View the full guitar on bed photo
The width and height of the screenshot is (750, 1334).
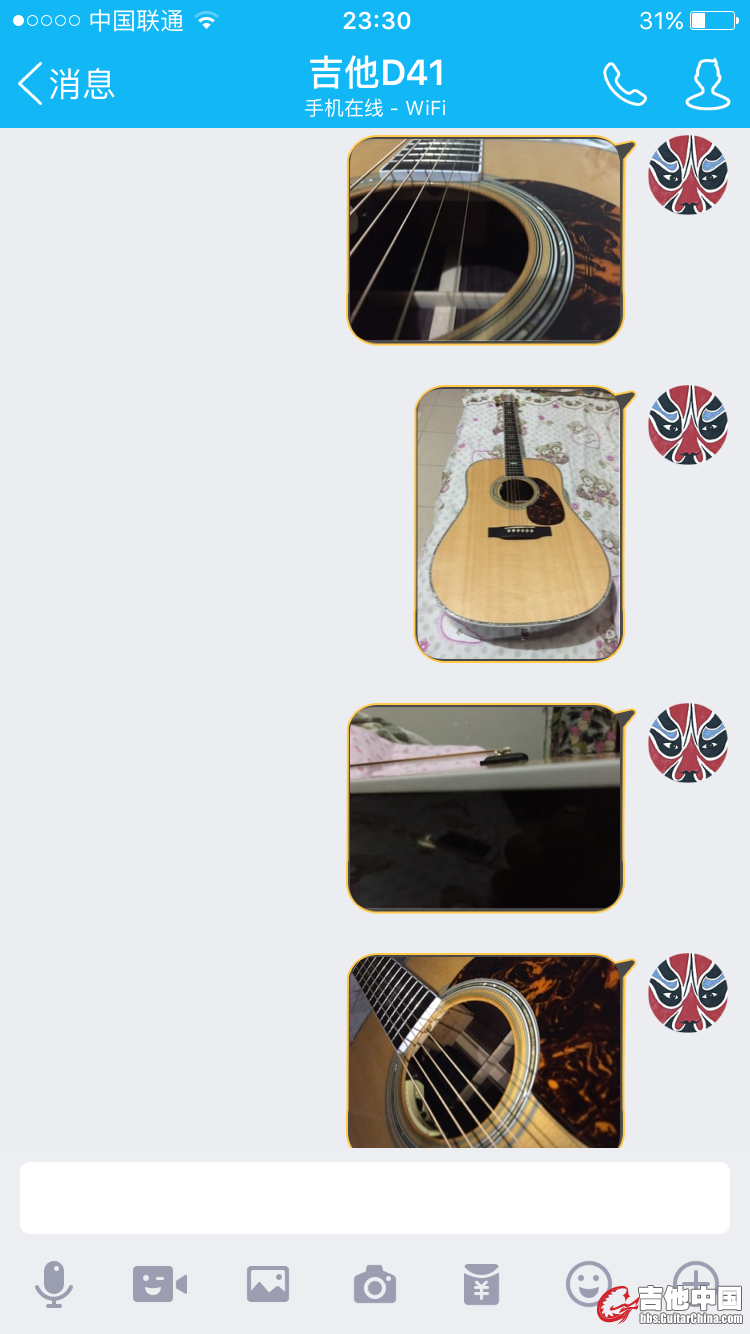pyautogui.click(x=519, y=524)
